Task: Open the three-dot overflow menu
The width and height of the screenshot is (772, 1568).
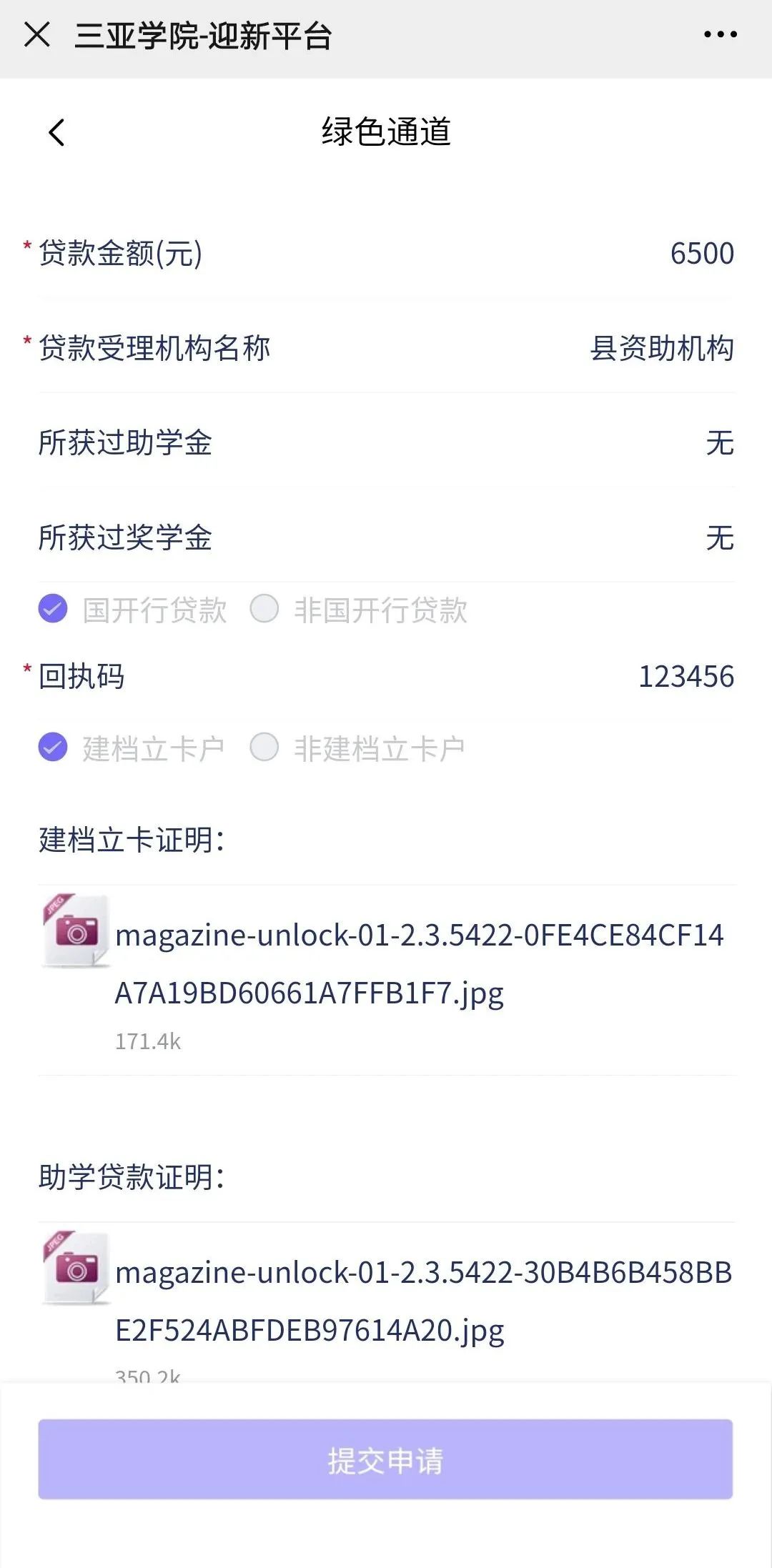Action: click(x=720, y=34)
